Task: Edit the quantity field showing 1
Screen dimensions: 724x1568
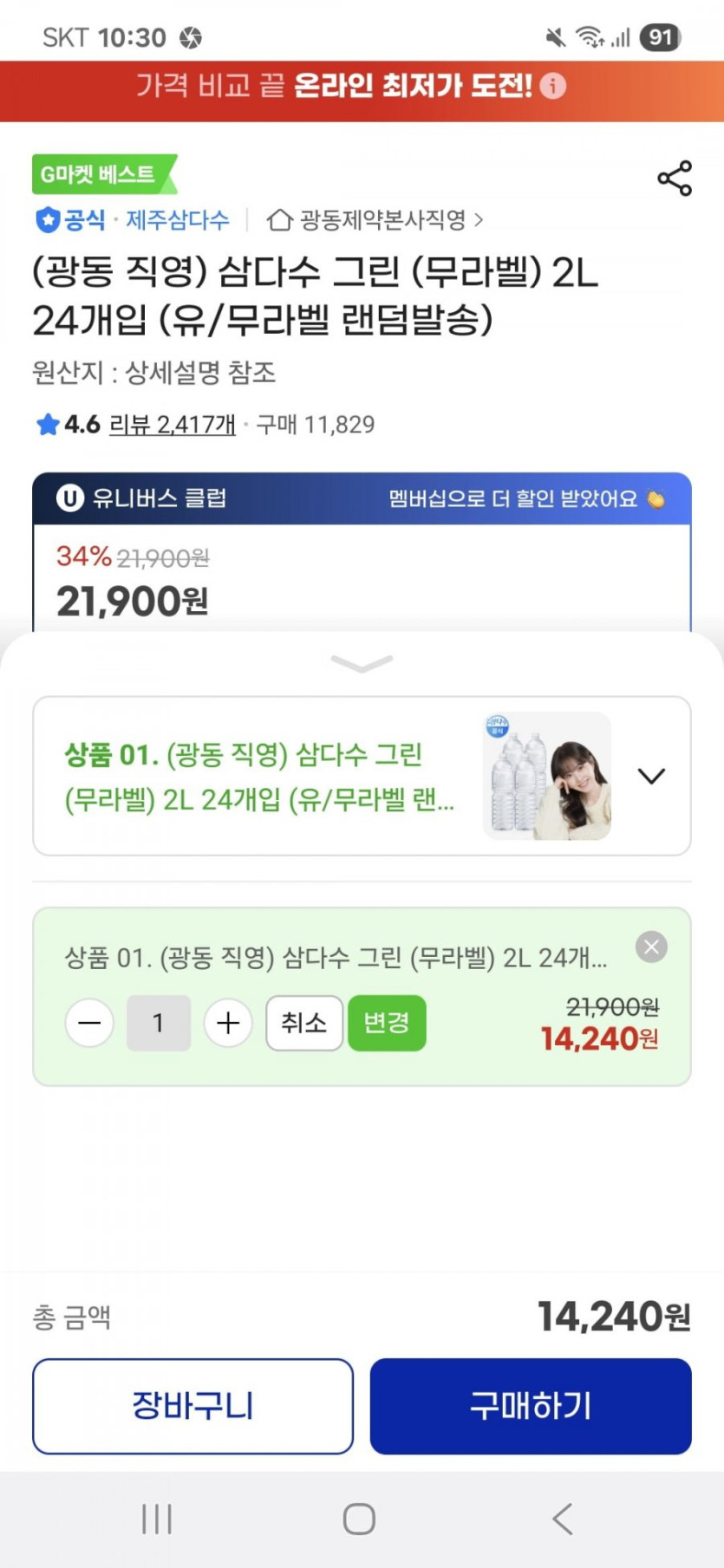Action: click(x=159, y=1023)
